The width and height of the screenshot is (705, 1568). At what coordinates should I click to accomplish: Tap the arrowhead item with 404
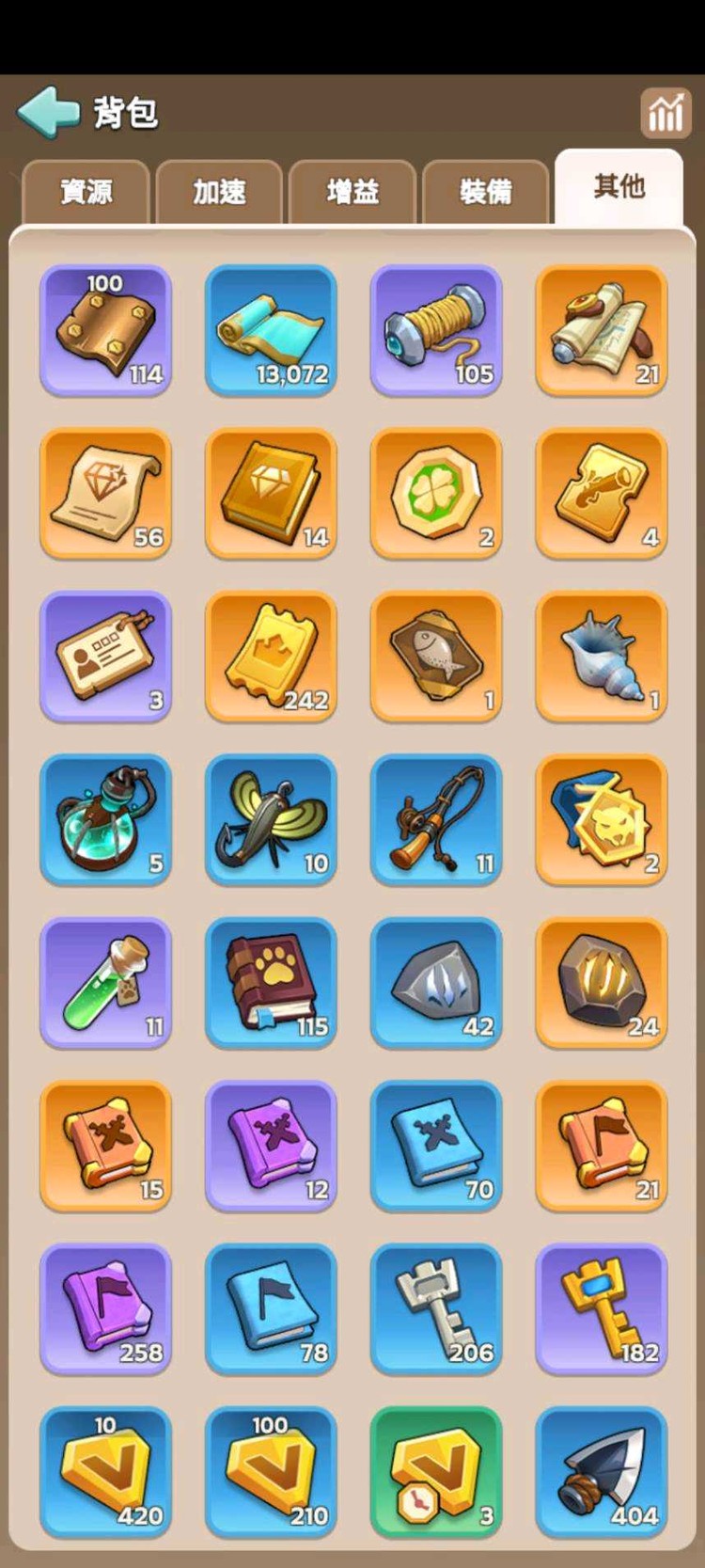602,1471
